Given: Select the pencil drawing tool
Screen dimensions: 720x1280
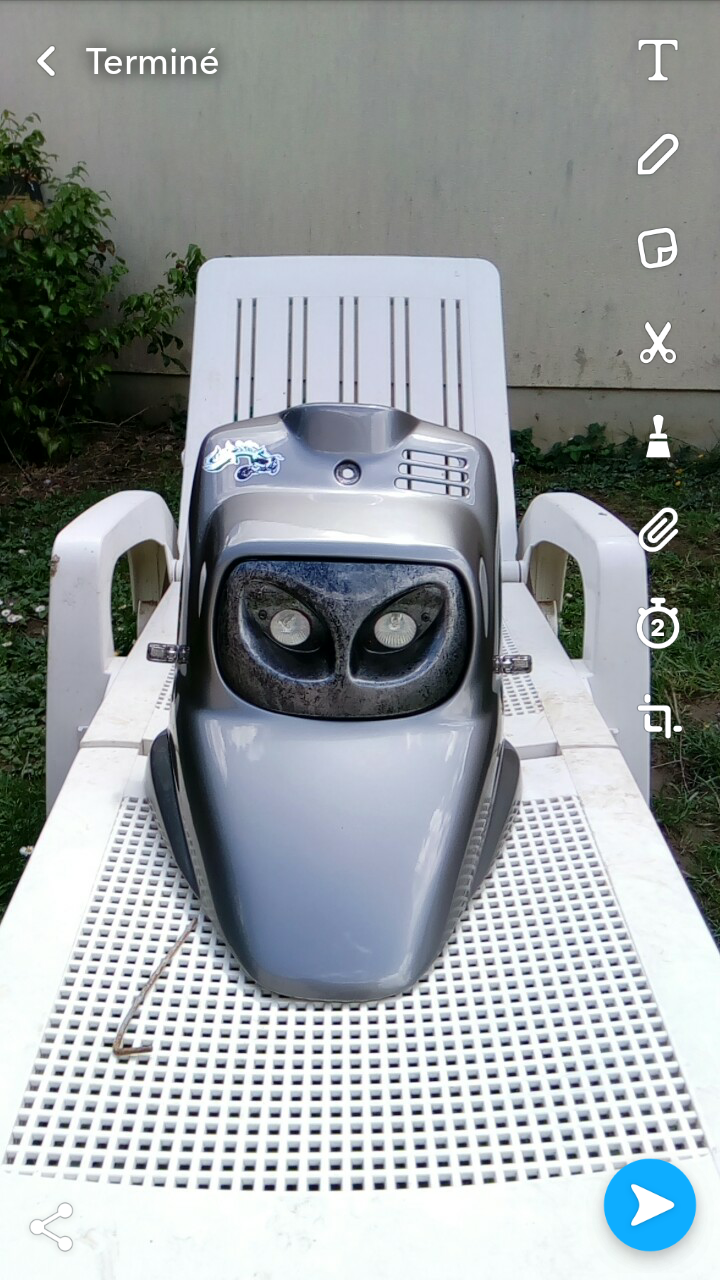Looking at the screenshot, I should pos(658,154).
